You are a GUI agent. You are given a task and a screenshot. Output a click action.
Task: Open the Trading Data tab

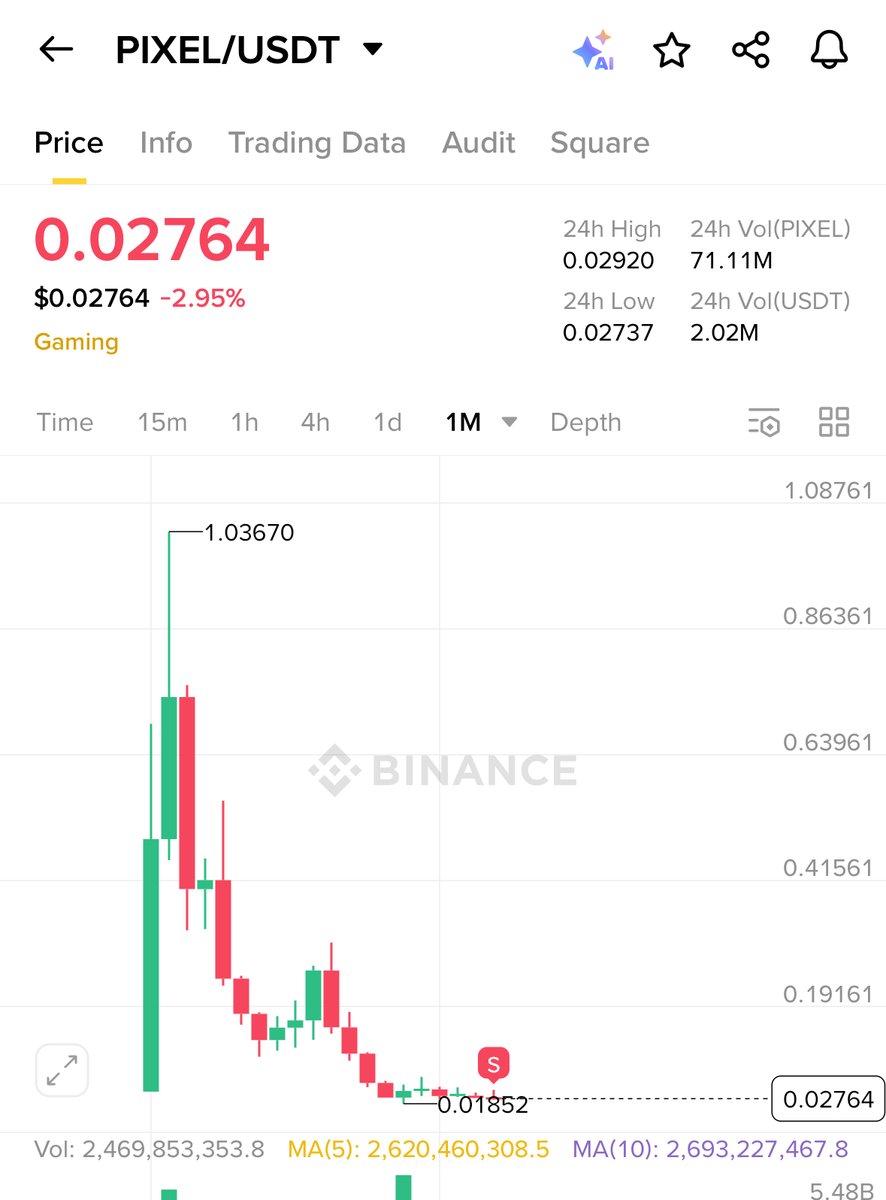(x=316, y=143)
